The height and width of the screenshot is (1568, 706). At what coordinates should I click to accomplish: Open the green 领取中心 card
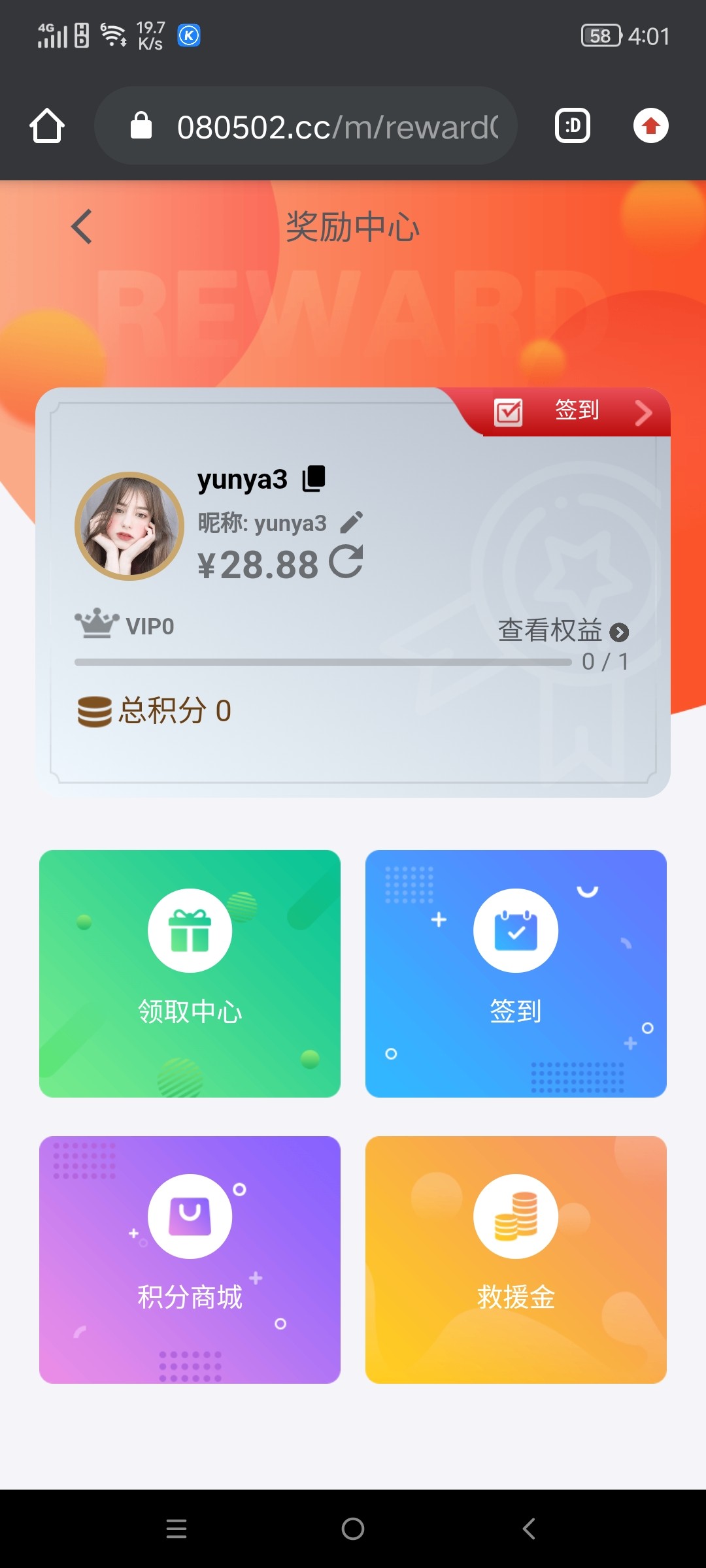pyautogui.click(x=190, y=973)
